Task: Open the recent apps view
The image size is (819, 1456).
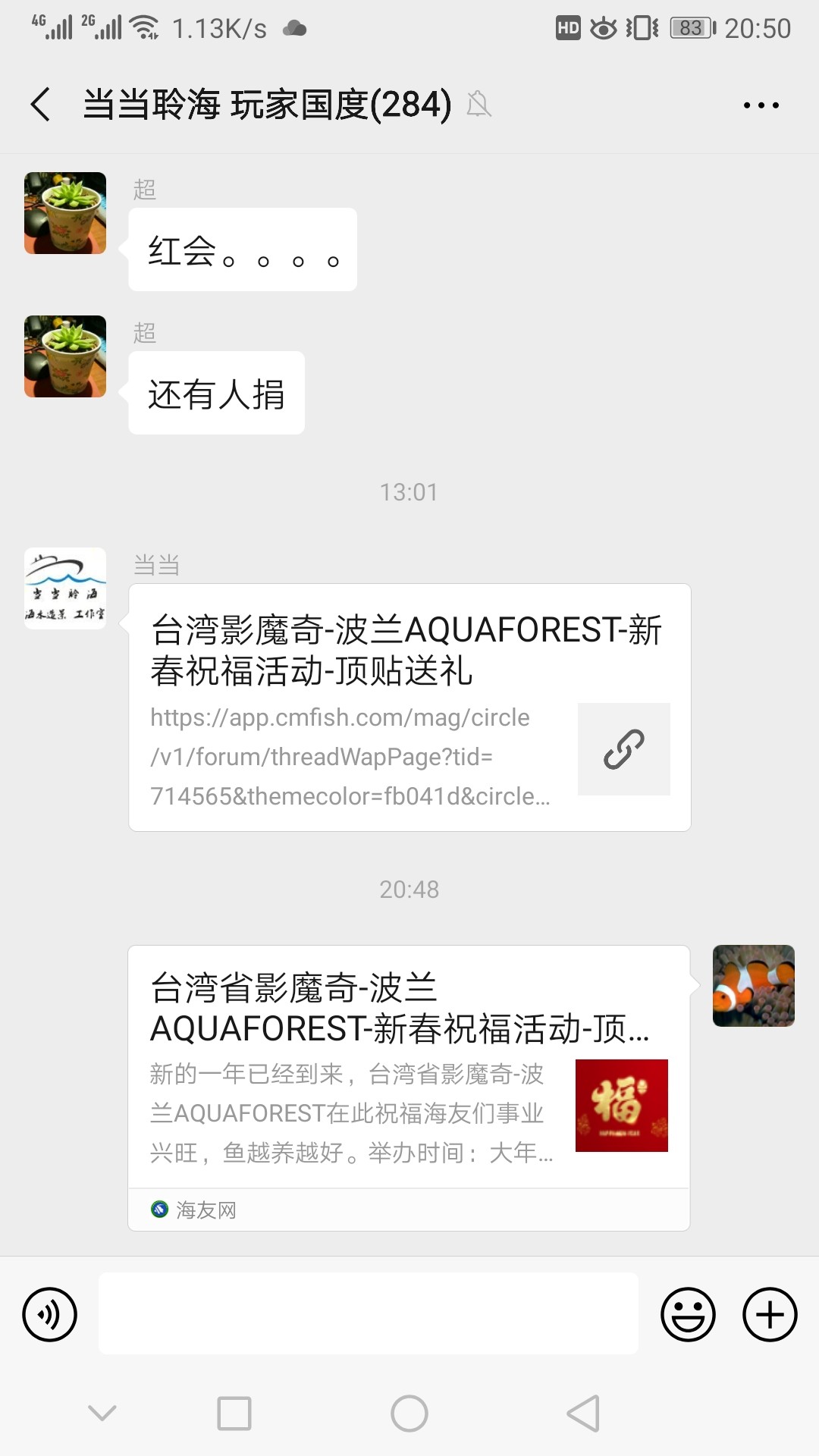Action: (x=234, y=1414)
